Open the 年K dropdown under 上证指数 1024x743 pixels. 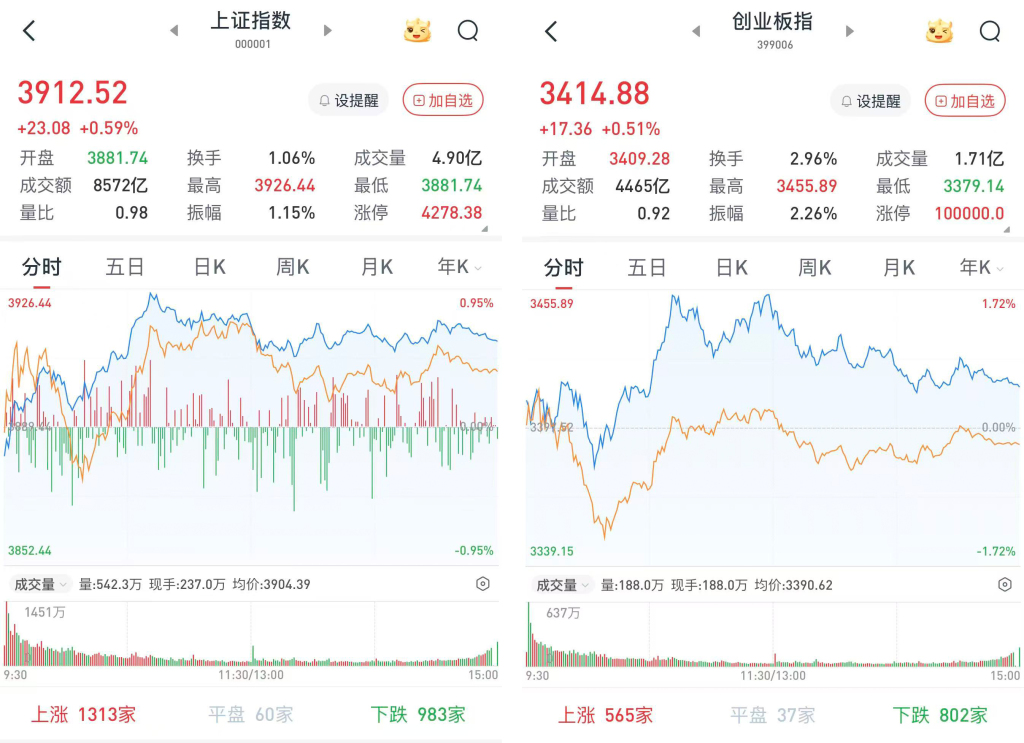(x=459, y=267)
